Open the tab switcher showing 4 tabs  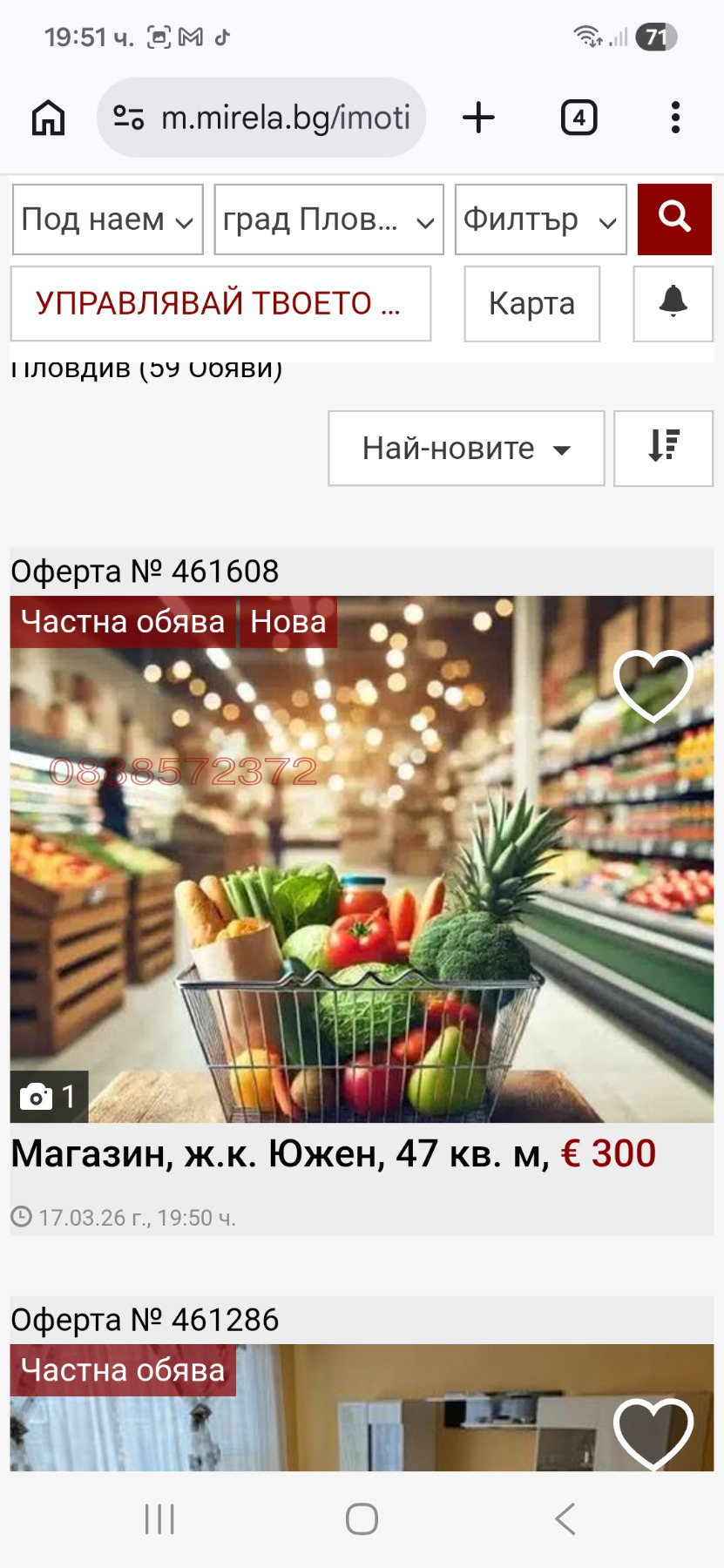579,118
